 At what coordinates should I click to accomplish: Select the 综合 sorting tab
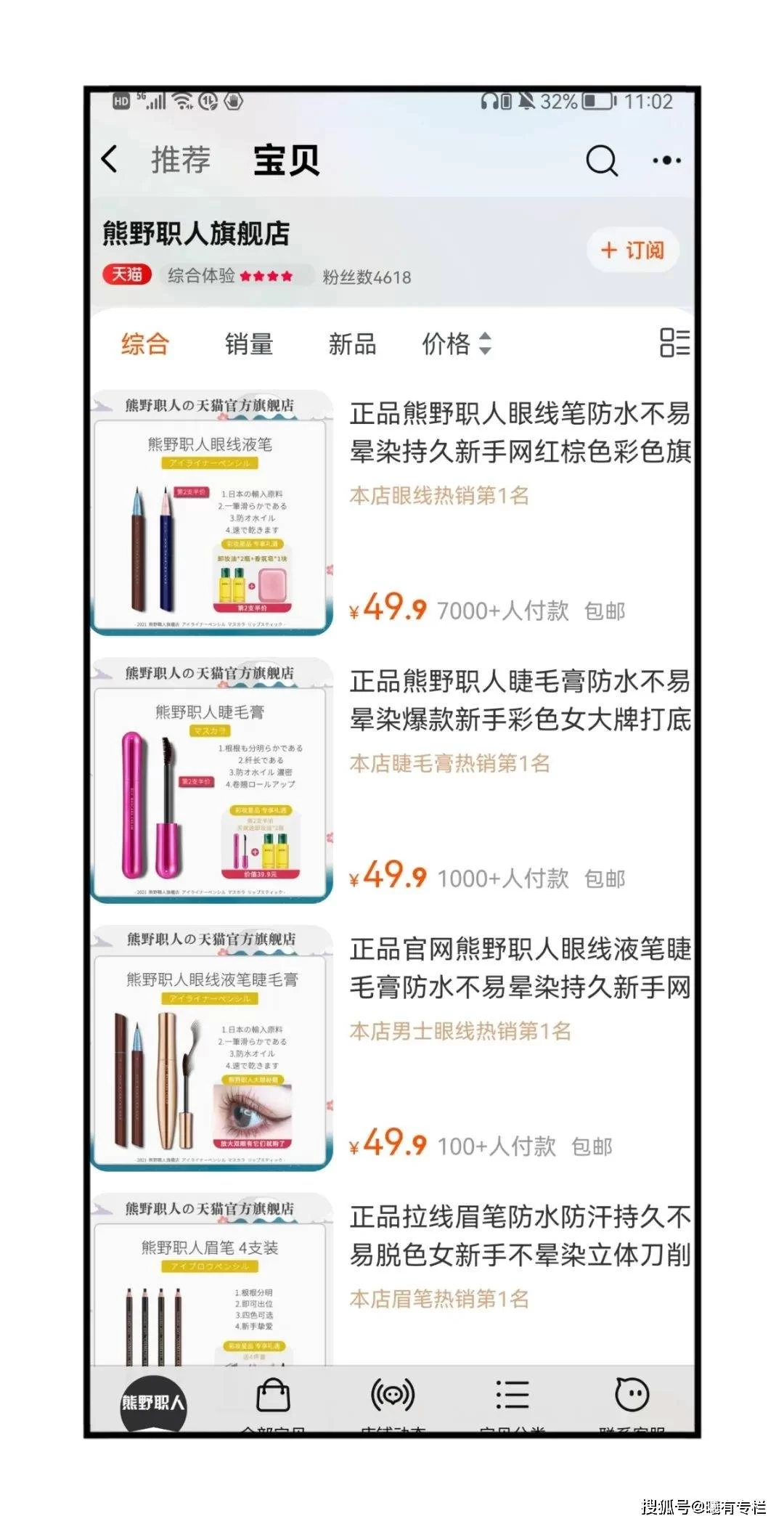coord(145,343)
